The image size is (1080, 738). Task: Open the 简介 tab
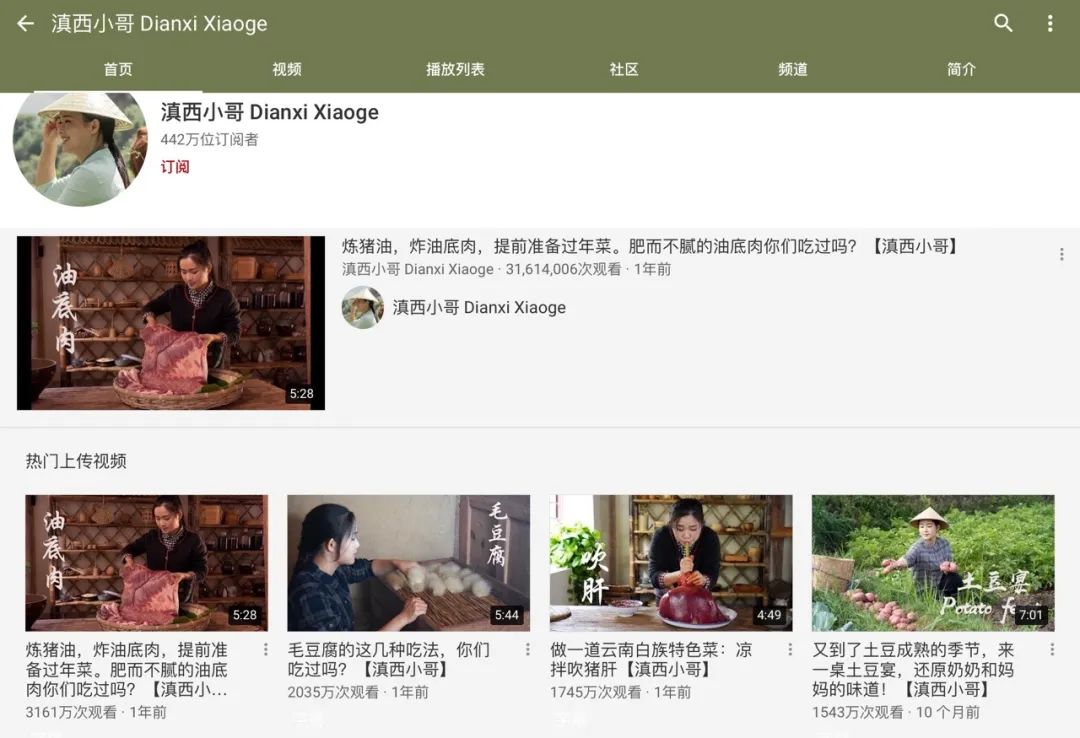click(961, 69)
